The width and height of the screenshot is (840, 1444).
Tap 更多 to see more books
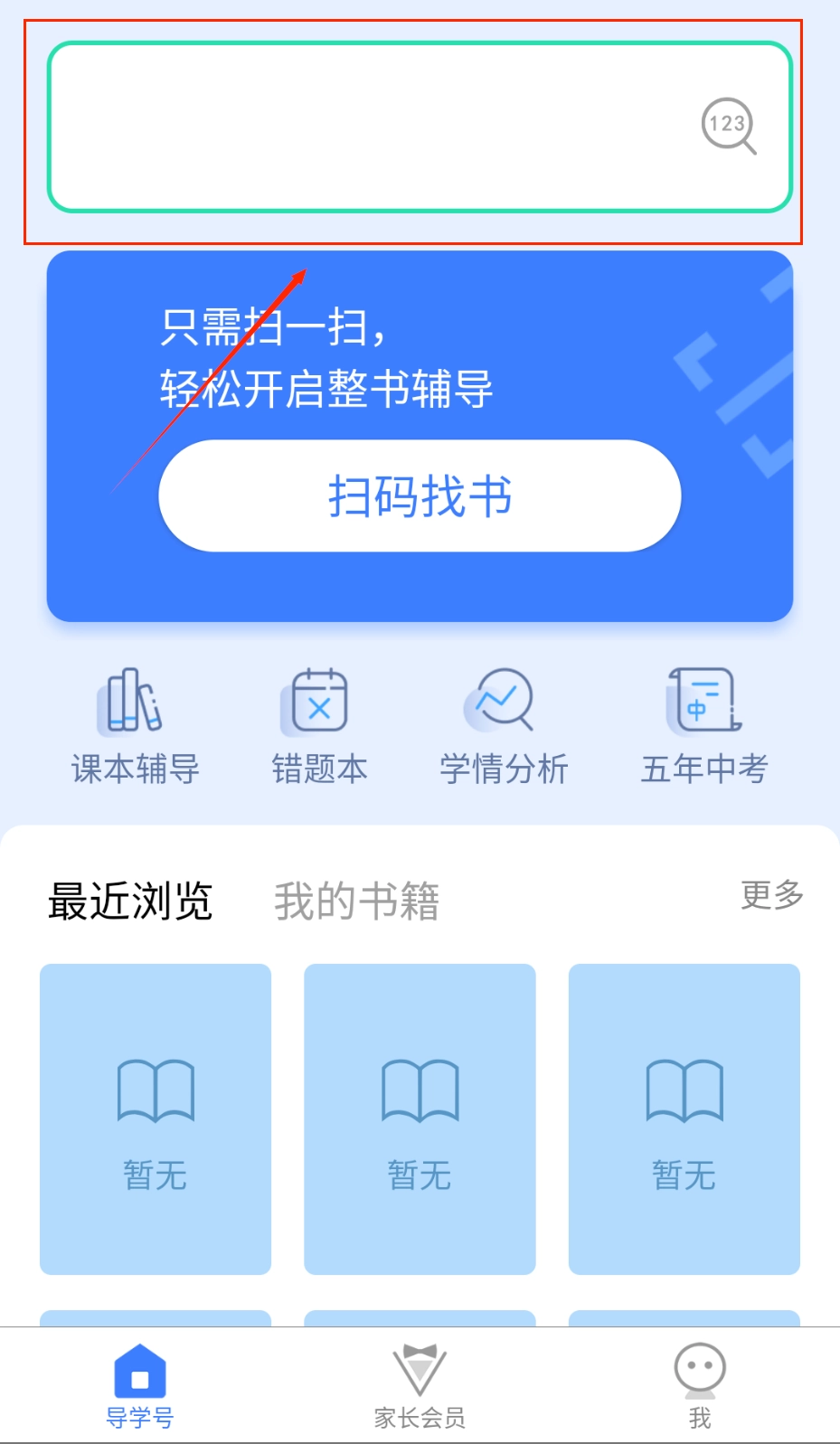tap(771, 894)
